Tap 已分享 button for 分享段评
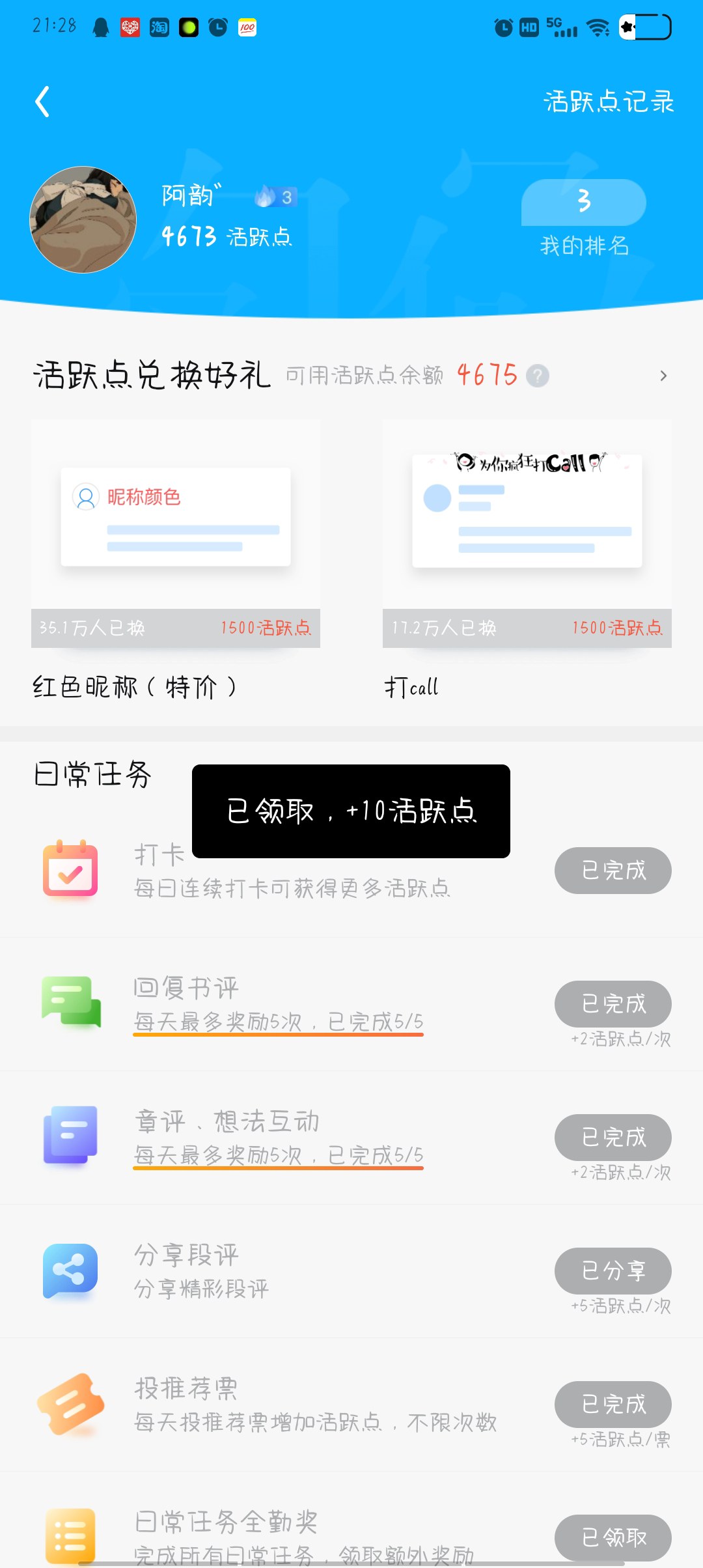The width and height of the screenshot is (703, 1568). point(613,1271)
